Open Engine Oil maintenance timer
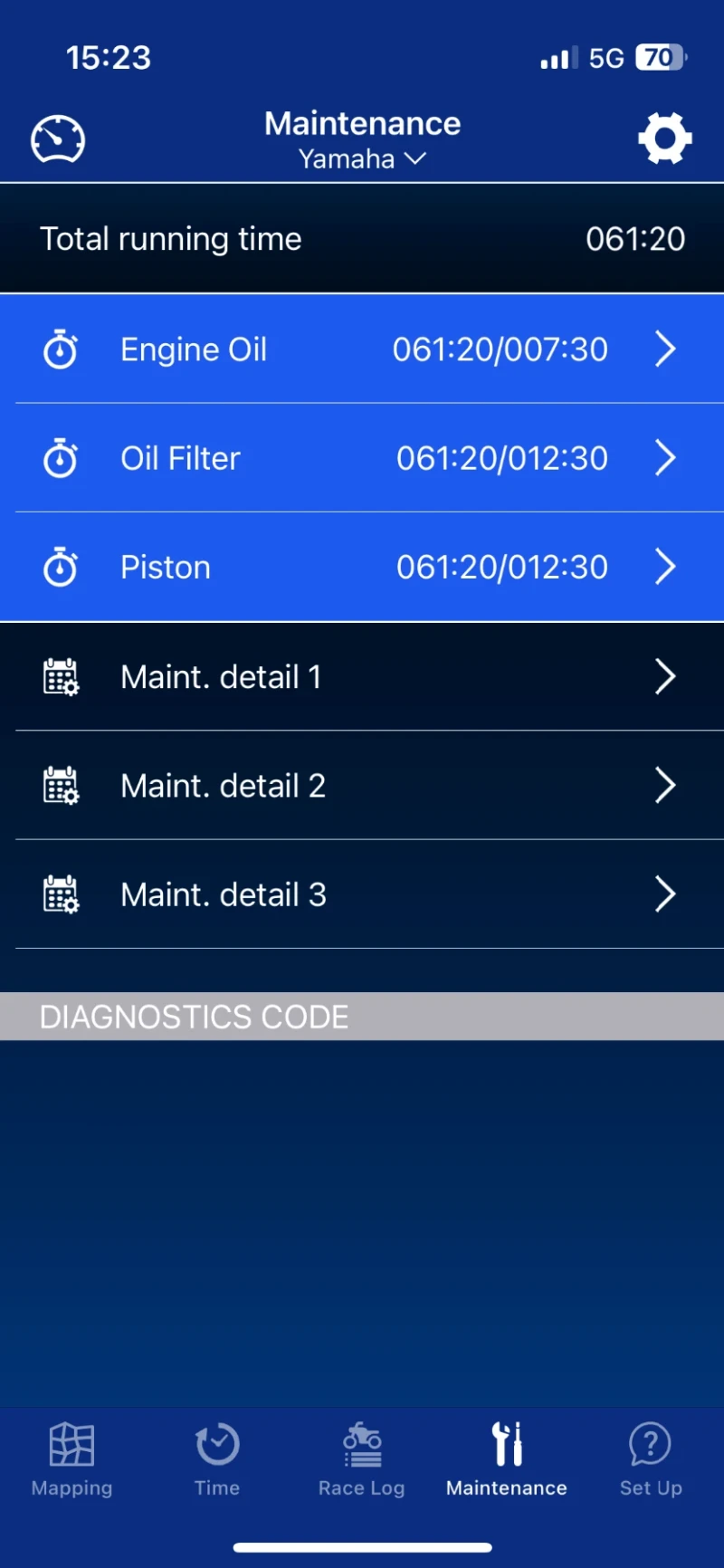Screen dimensions: 724x1568 point(362,349)
